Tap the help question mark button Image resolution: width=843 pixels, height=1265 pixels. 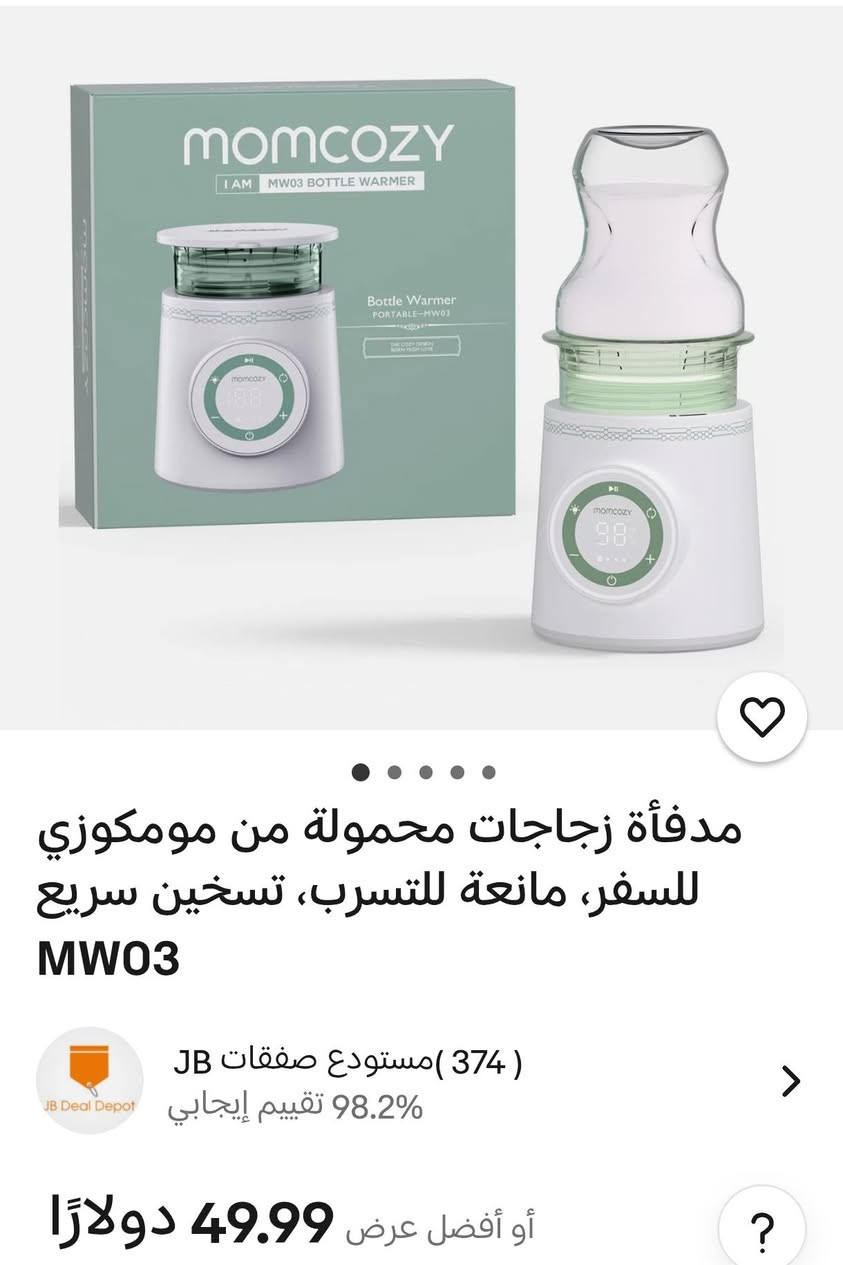point(762,1226)
